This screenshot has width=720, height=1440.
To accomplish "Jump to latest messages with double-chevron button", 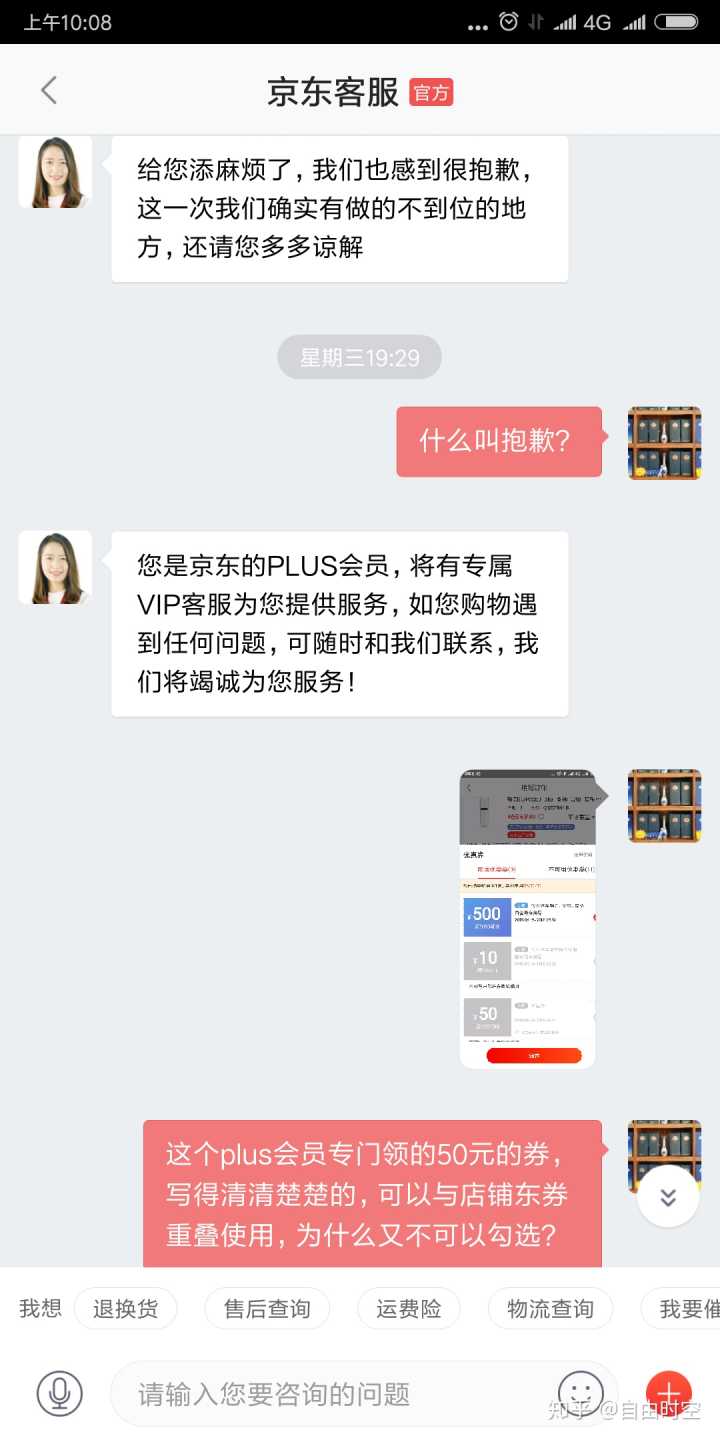I will (x=667, y=1196).
